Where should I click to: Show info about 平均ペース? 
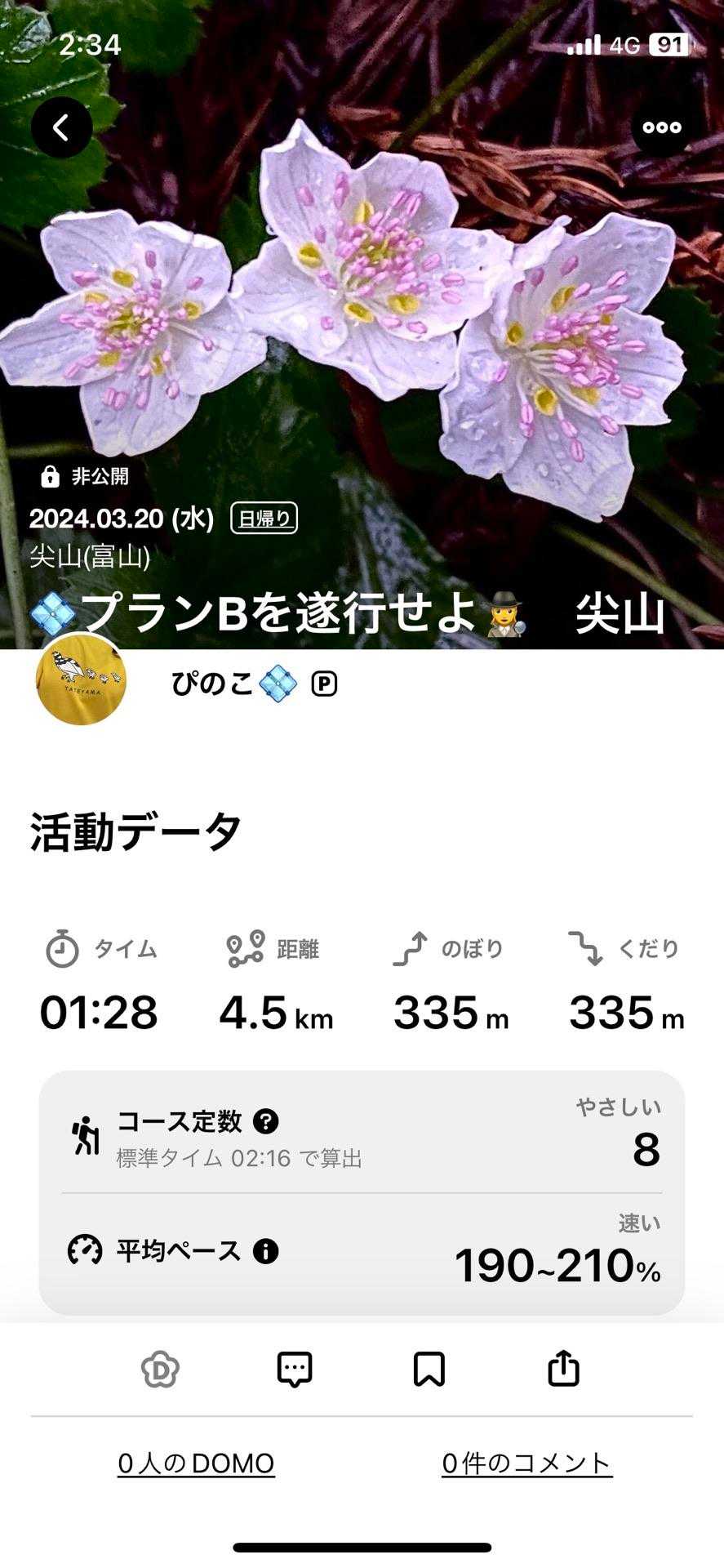[266, 1250]
